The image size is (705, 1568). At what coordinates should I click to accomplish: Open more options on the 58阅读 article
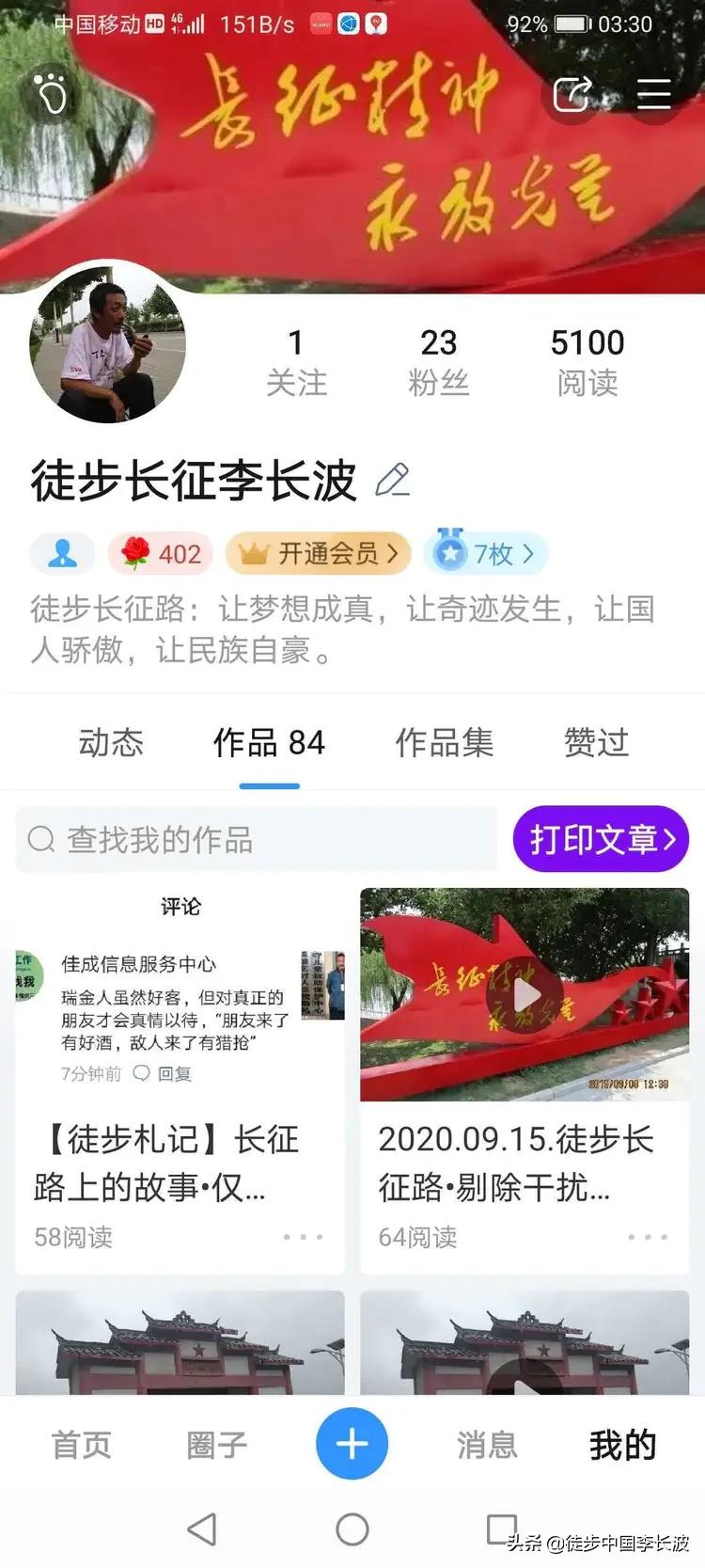(x=303, y=1239)
